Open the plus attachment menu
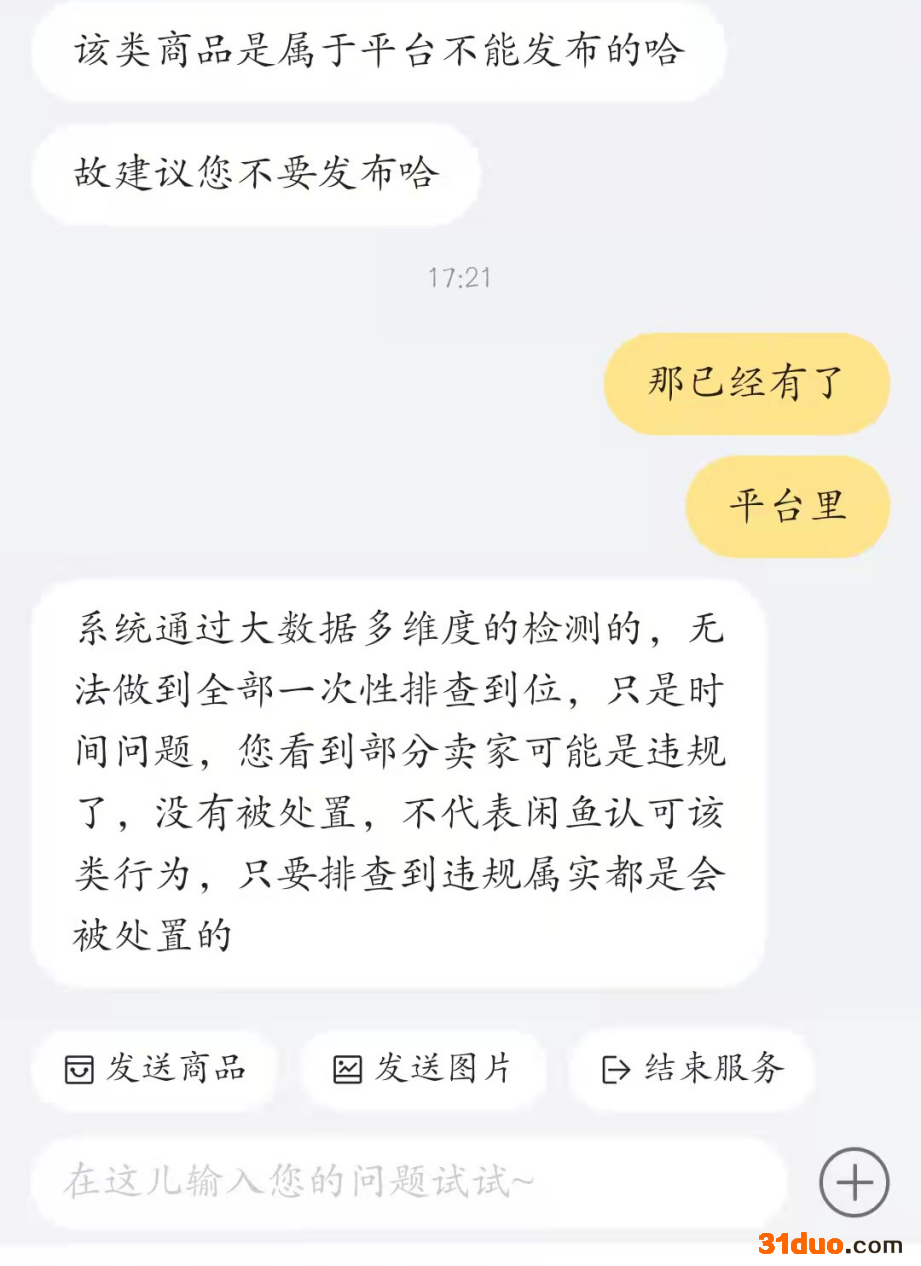Viewport: 921px width, 1266px height. tap(854, 1182)
